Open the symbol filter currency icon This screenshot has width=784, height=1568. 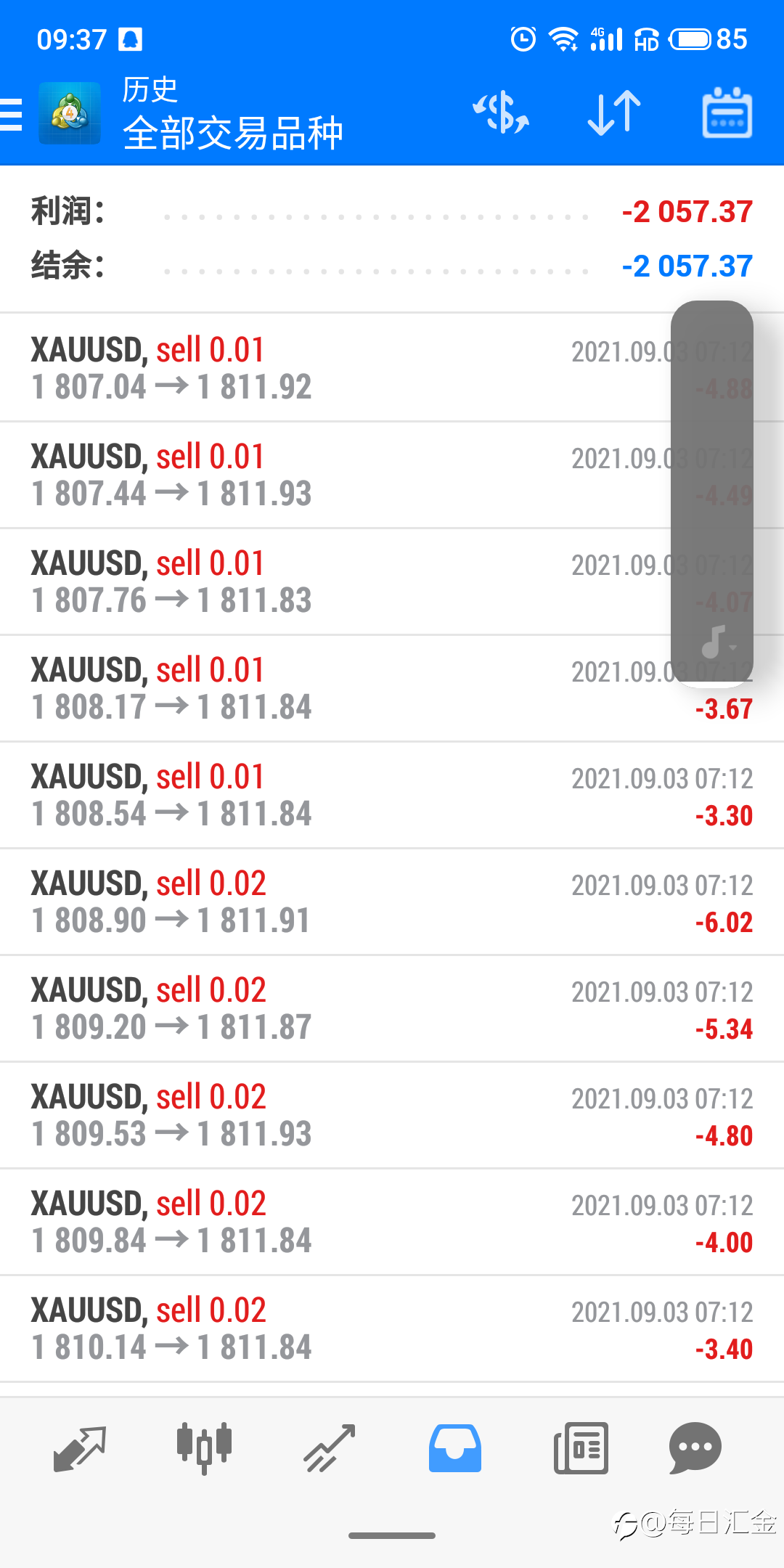point(501,113)
